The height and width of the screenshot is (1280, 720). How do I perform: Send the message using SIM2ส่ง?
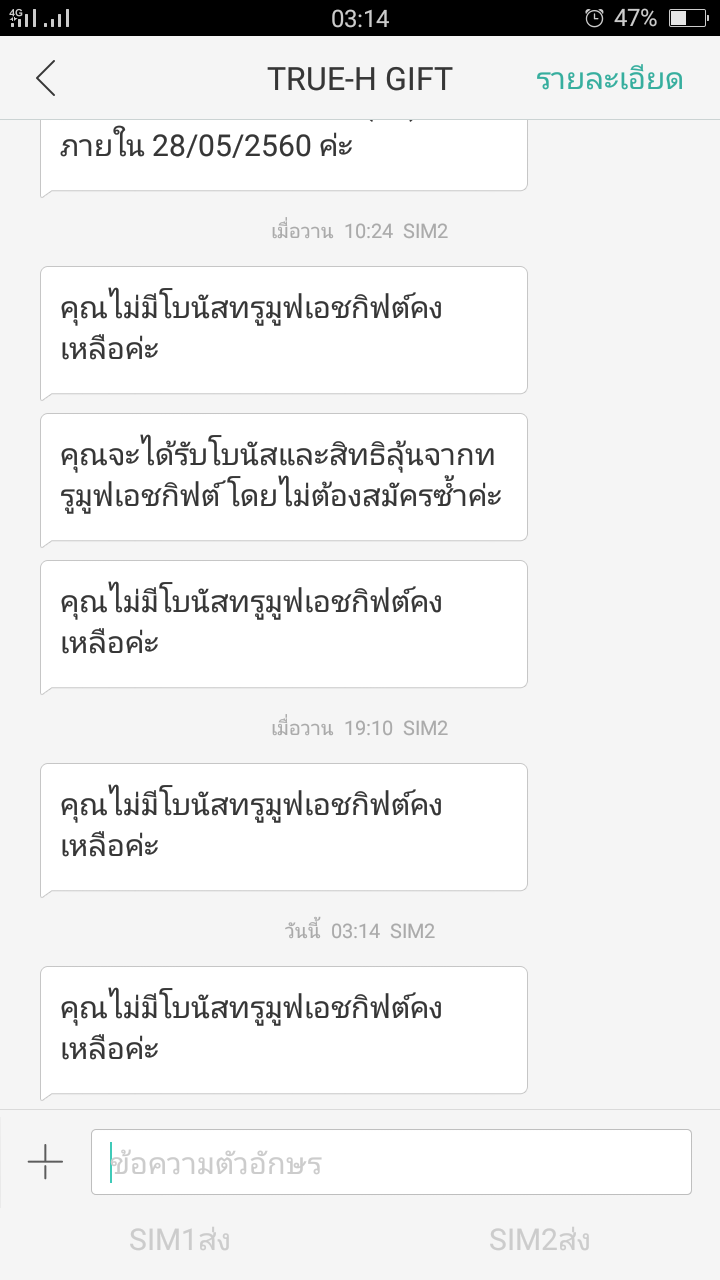(539, 1240)
